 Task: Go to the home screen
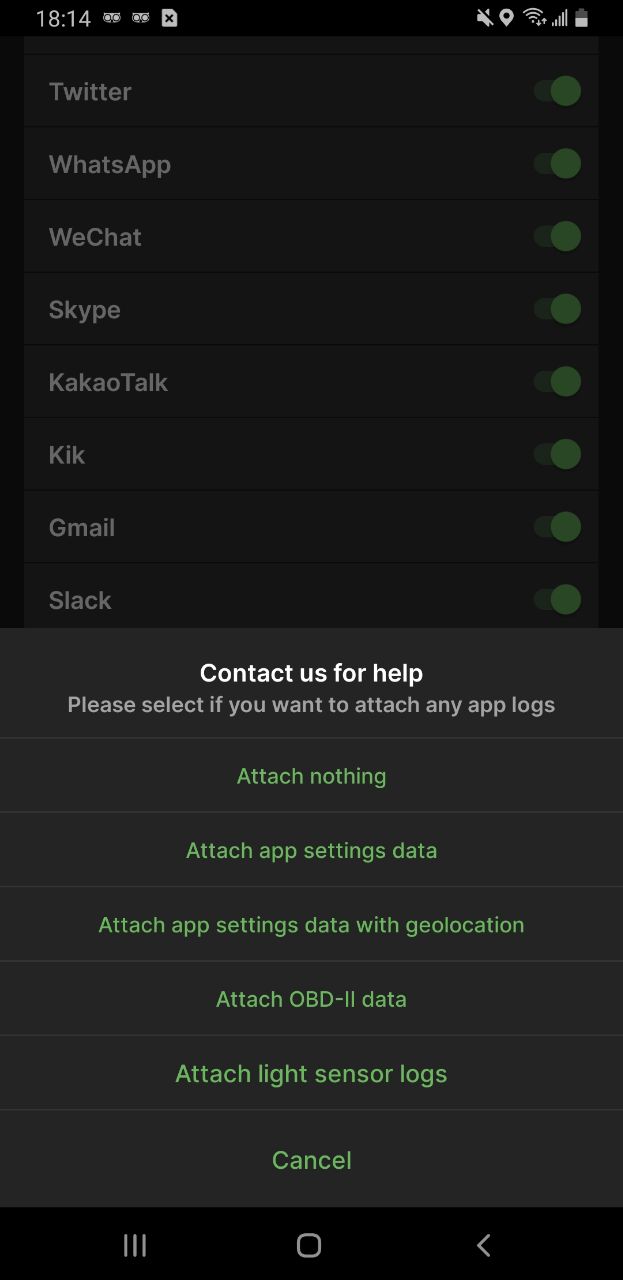coord(309,1245)
